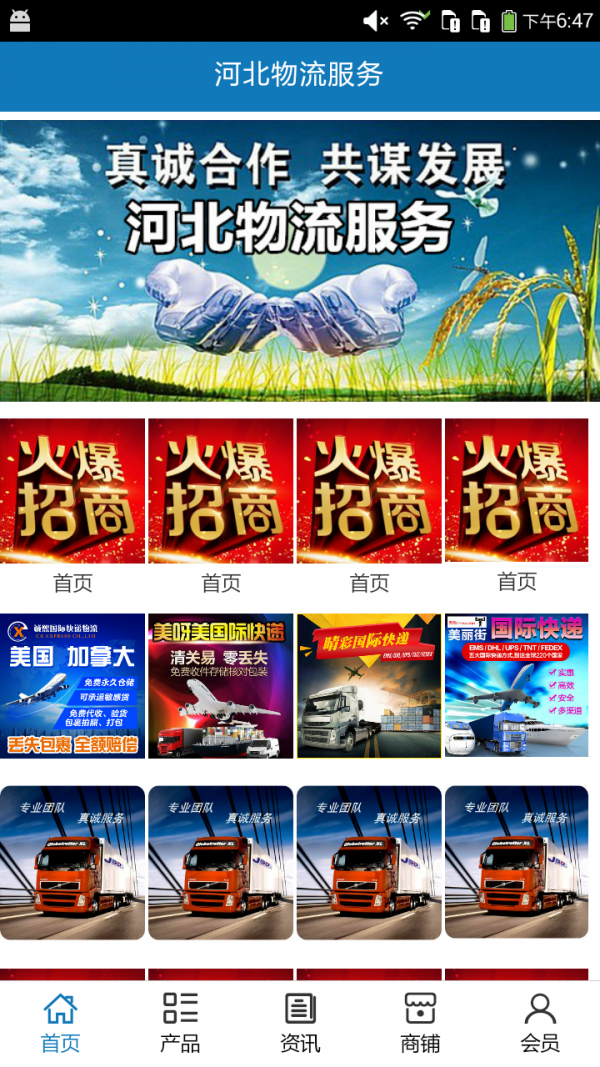Screen dimensions: 600x1067
Task: Switch to the 产品 tab
Action: point(180,1022)
